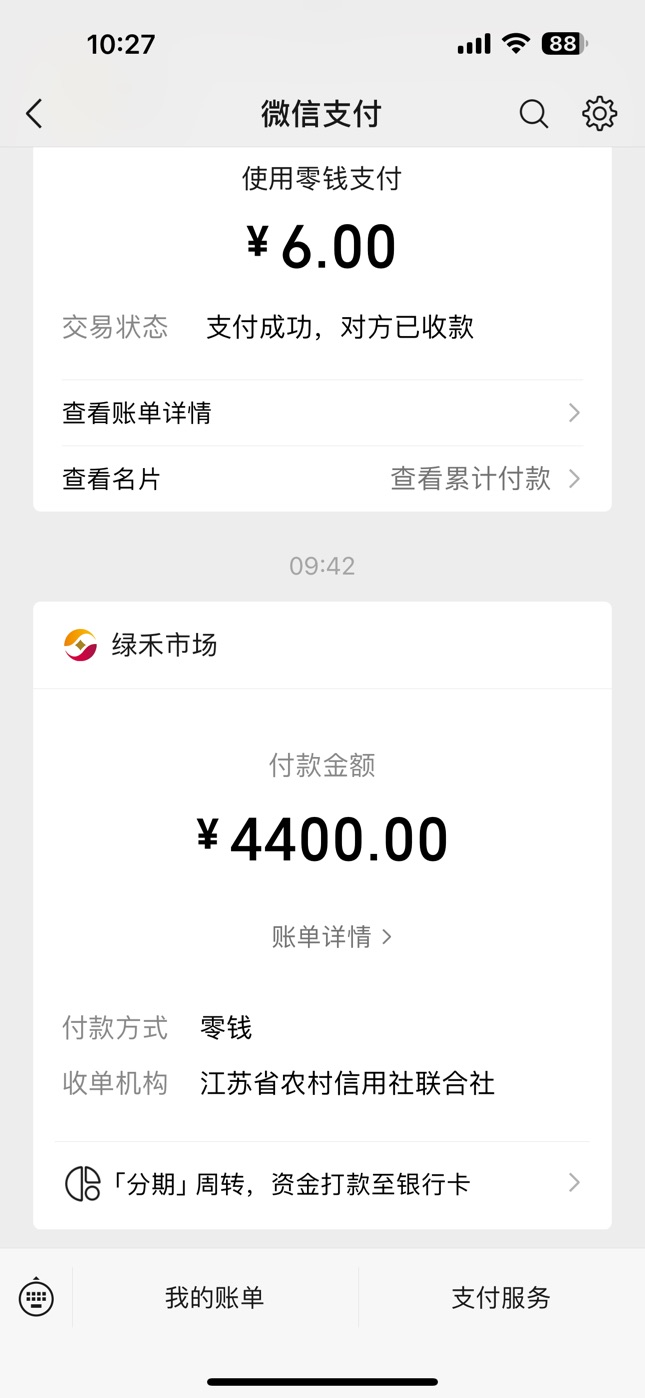Open the 绿禾市场 merchant header
Screen dimensions: 645x1398
point(322,645)
